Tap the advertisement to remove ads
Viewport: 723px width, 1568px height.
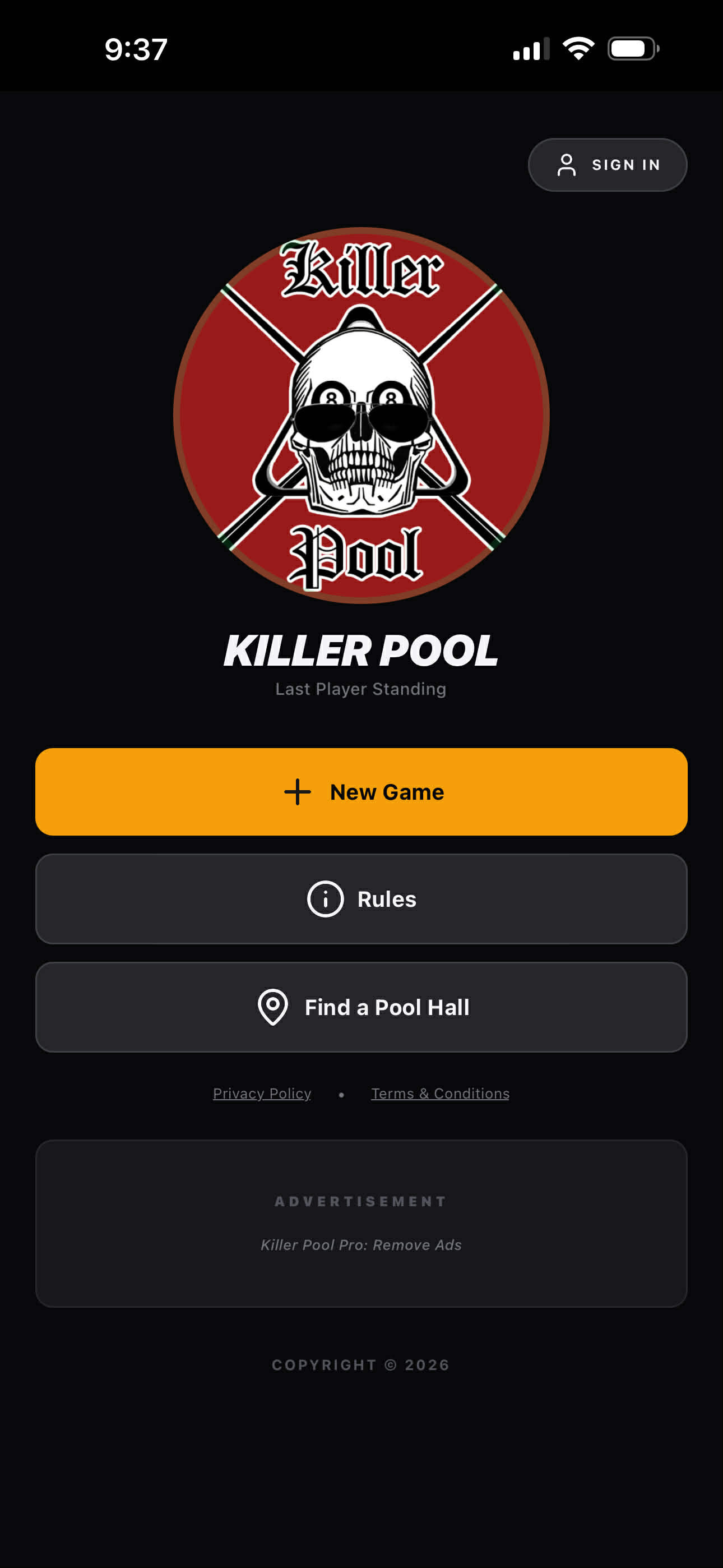click(x=361, y=1245)
